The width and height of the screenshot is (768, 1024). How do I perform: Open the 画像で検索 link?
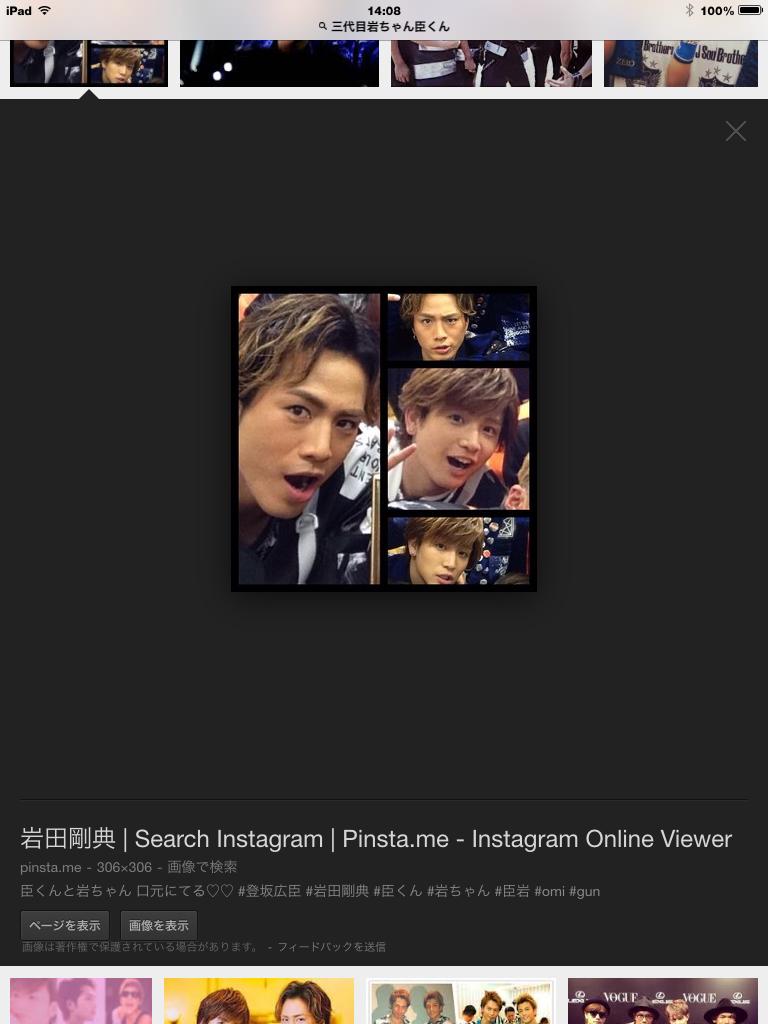202,867
